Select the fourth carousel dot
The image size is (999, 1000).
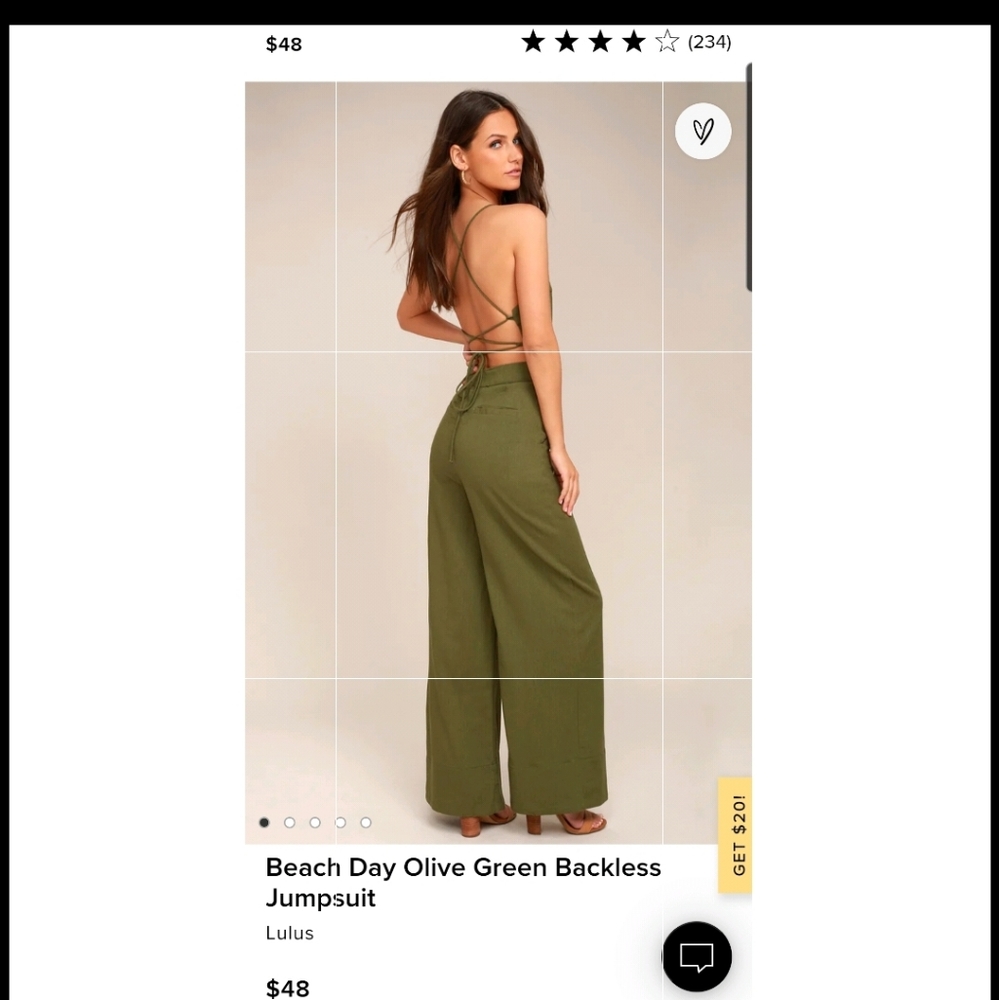340,822
